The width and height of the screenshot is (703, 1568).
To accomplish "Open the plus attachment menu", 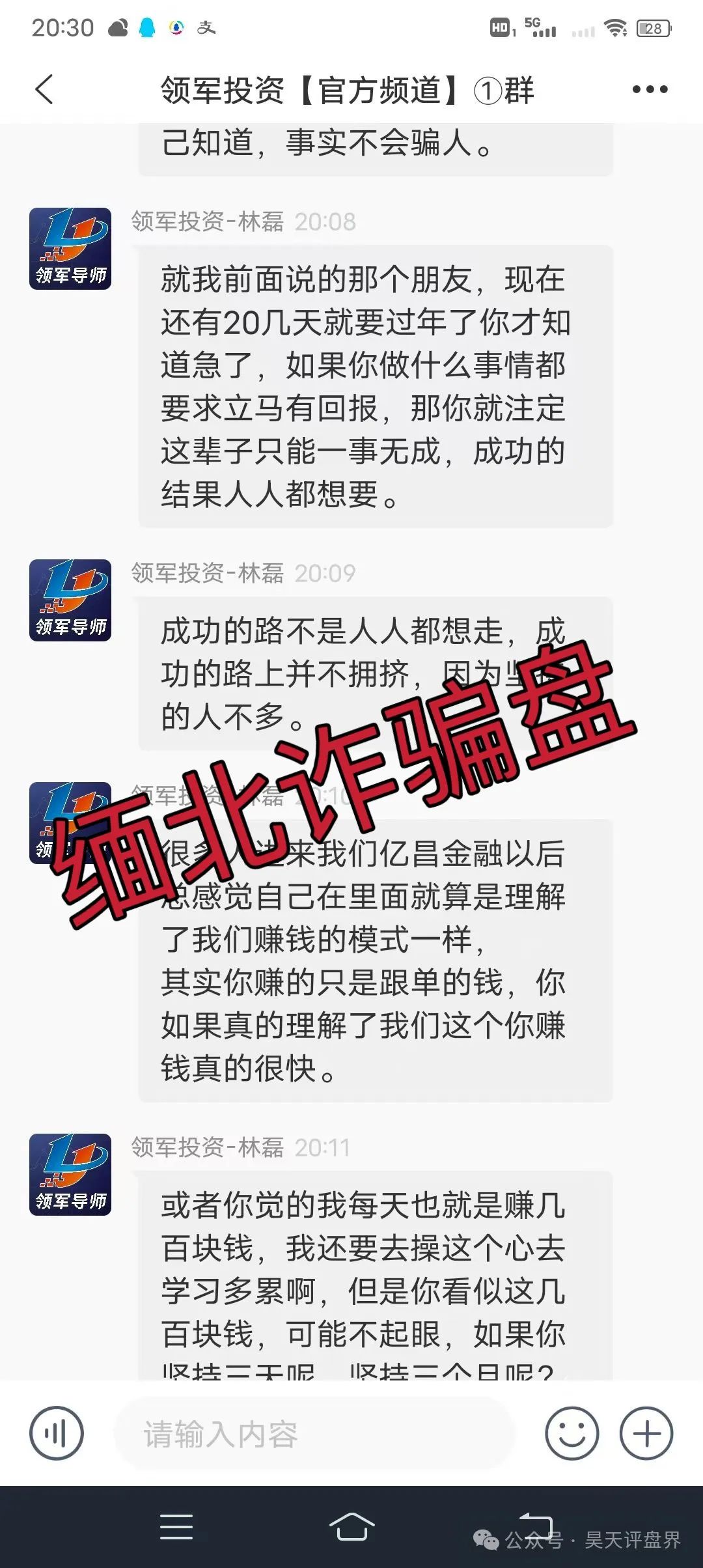I will pyautogui.click(x=646, y=1433).
